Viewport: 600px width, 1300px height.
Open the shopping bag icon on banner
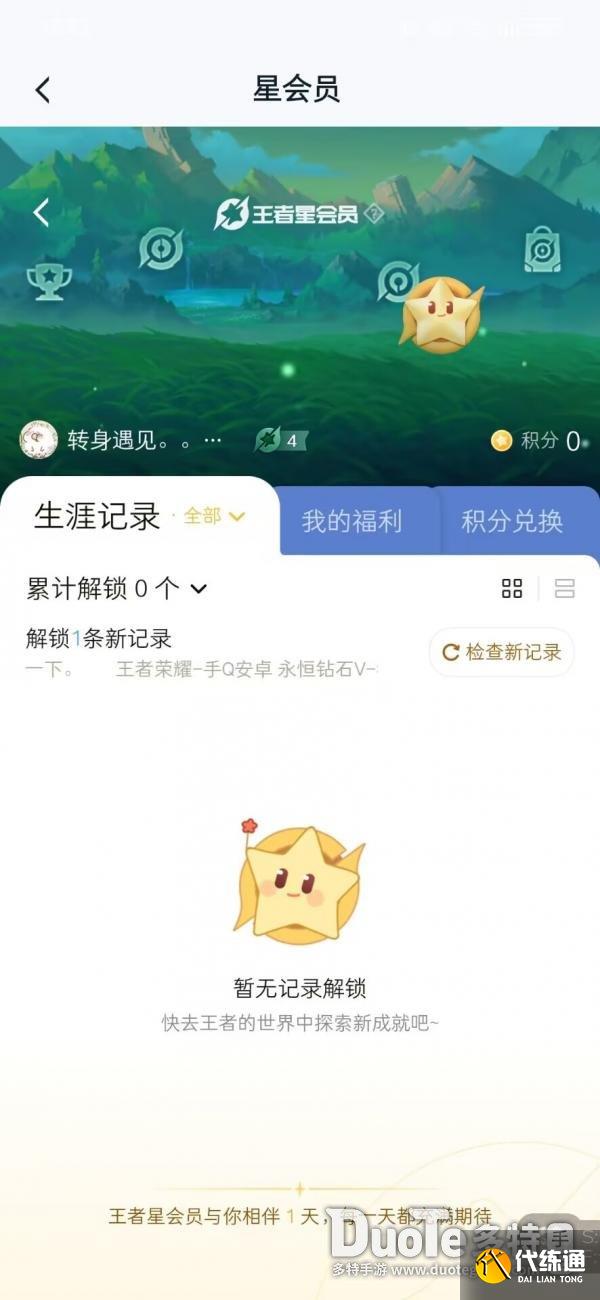(542, 251)
